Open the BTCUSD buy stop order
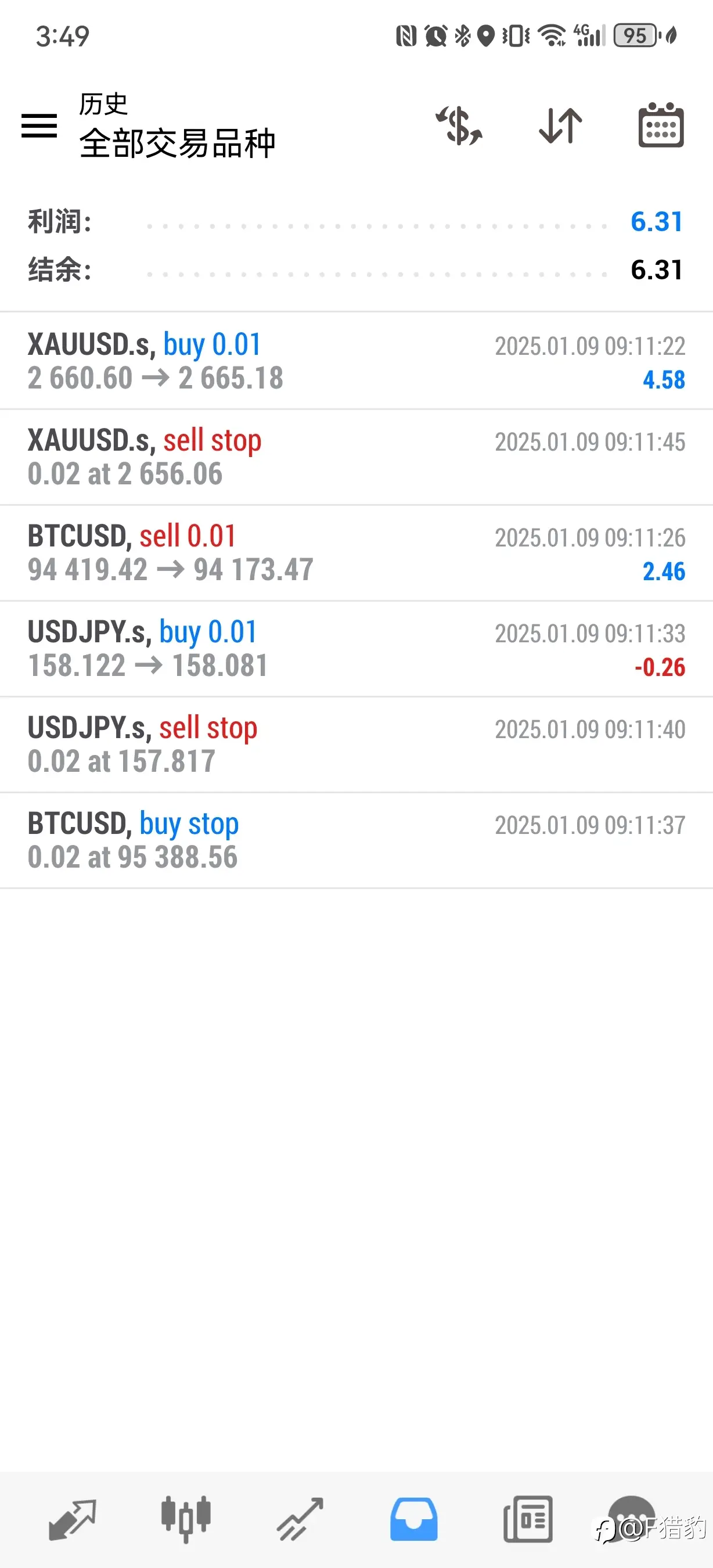Viewport: 713px width, 1568px height. (x=356, y=840)
